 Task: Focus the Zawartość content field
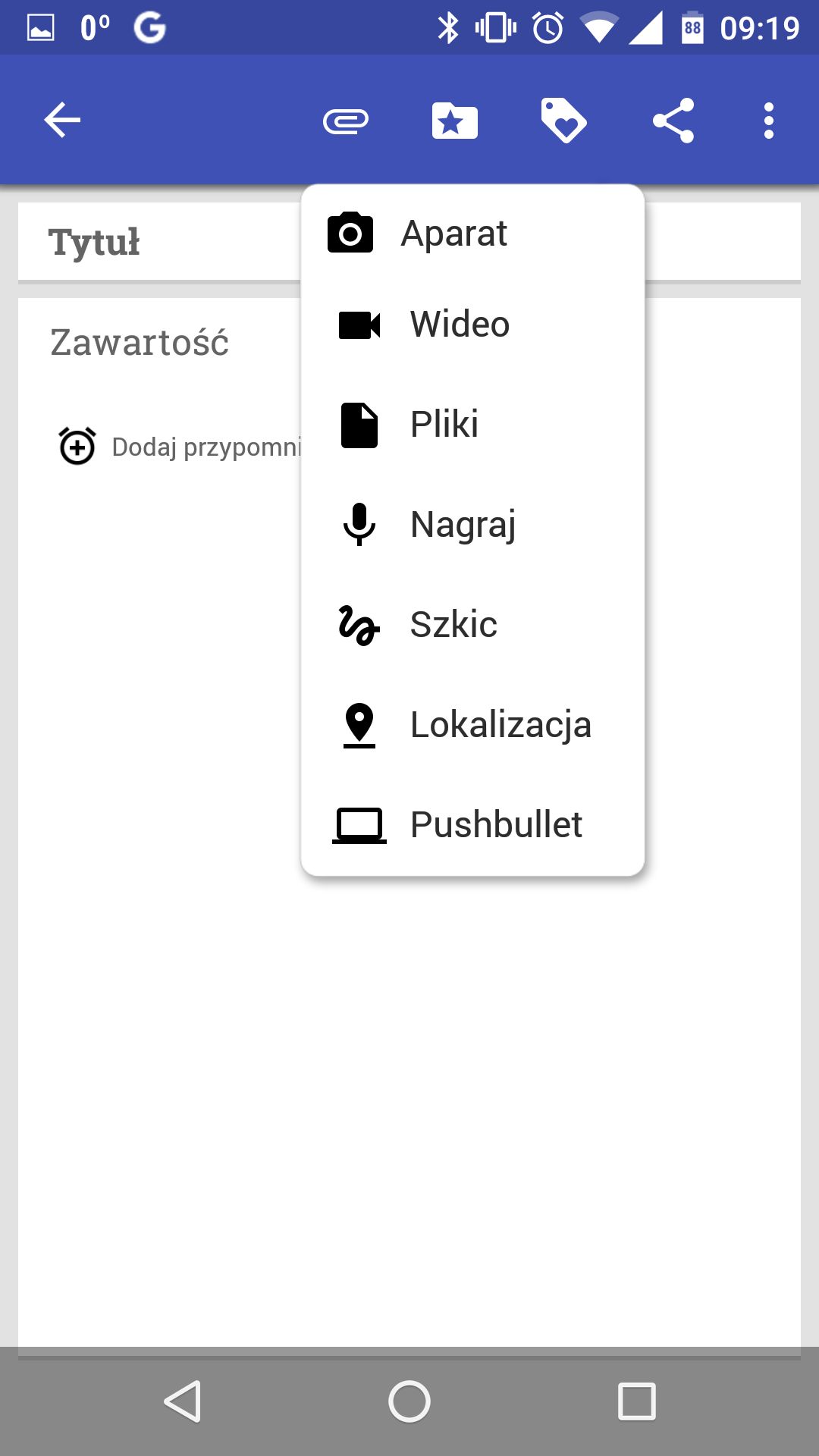coord(140,343)
